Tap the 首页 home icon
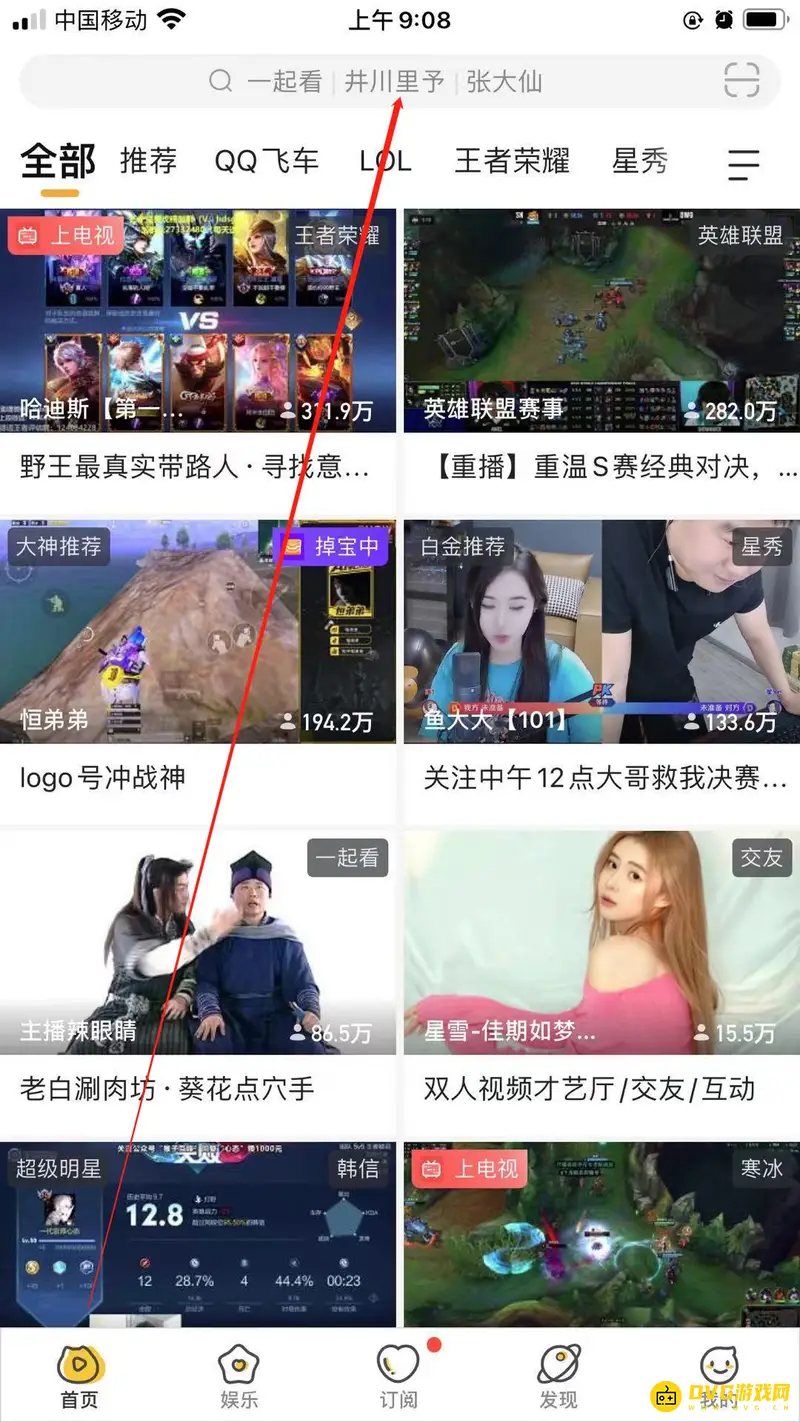Screen dimensions: 800x1422 [79, 1363]
